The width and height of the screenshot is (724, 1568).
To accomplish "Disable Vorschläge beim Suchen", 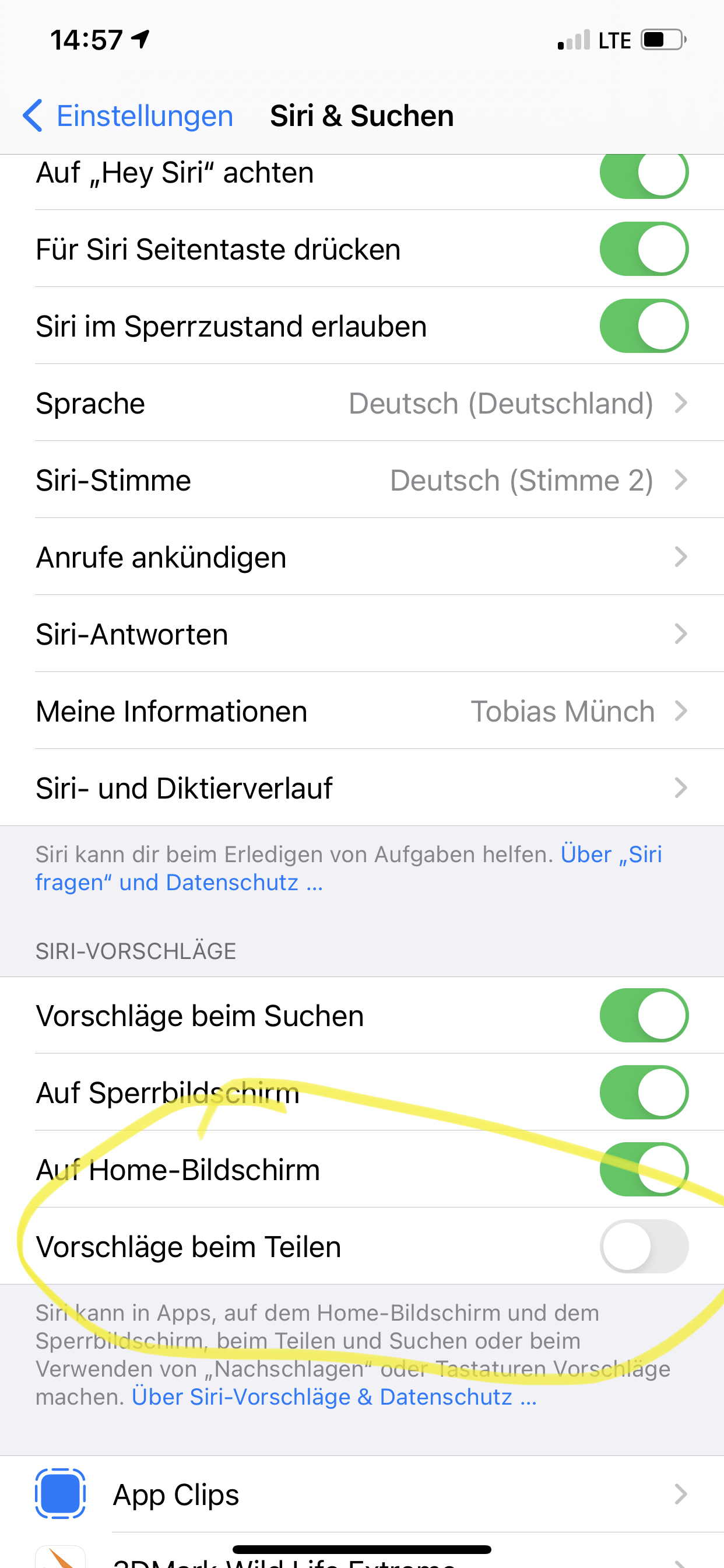I will pyautogui.click(x=644, y=1016).
